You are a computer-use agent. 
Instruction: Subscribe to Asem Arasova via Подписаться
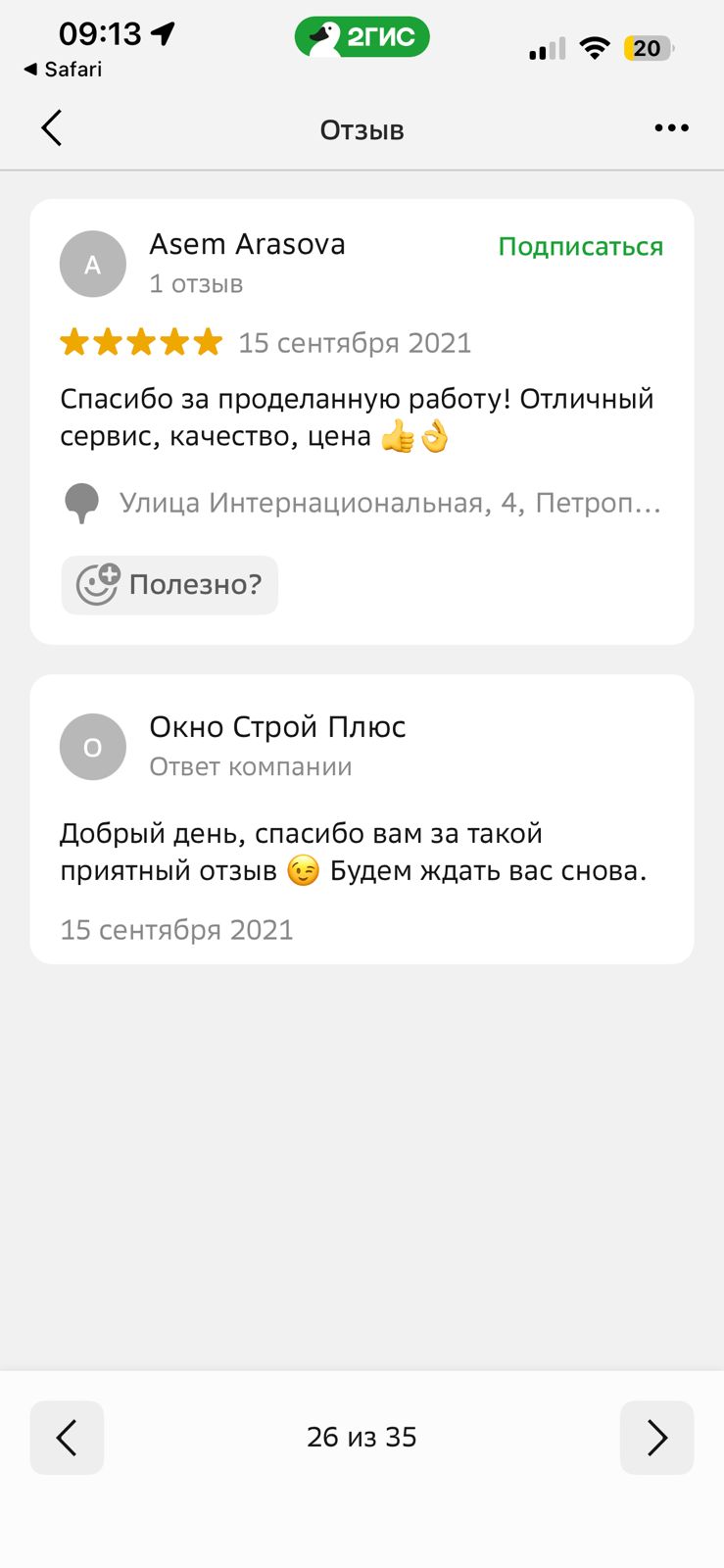[580, 247]
